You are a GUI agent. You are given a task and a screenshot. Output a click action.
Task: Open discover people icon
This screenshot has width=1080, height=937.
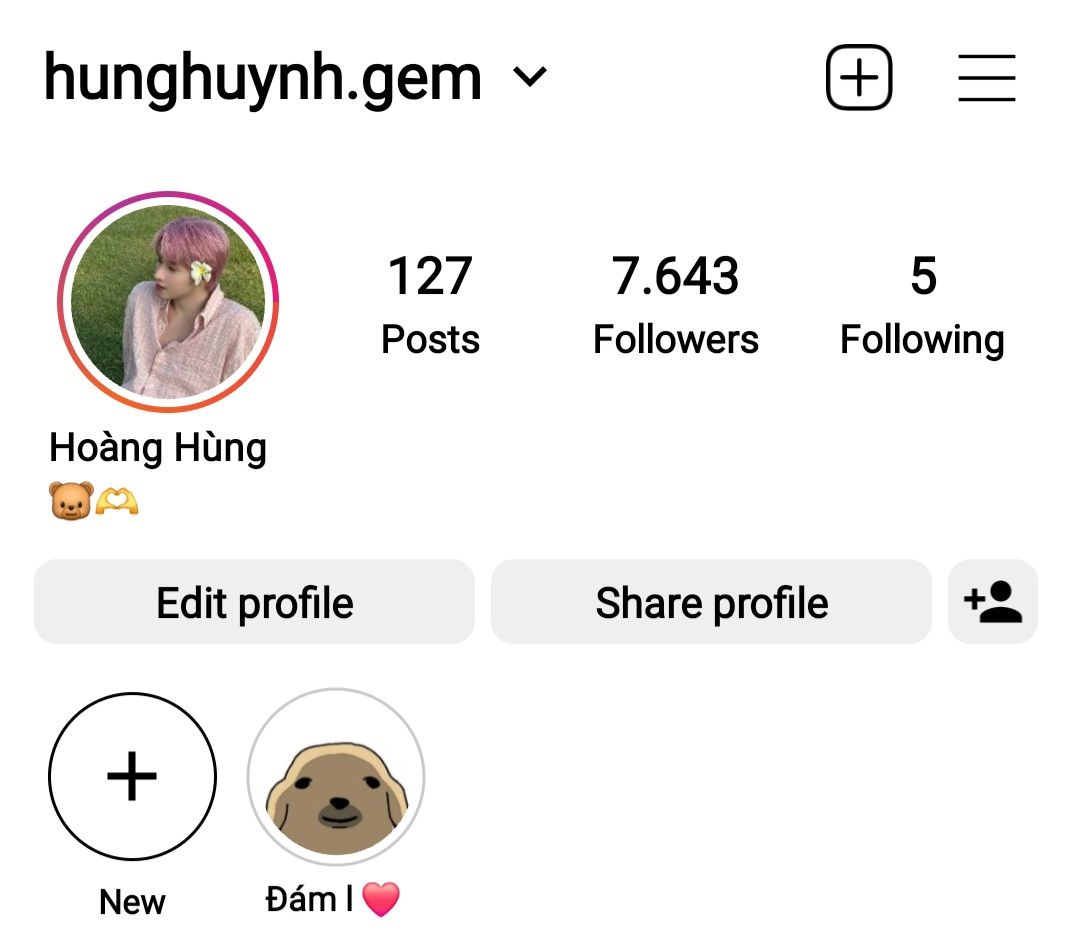point(992,602)
